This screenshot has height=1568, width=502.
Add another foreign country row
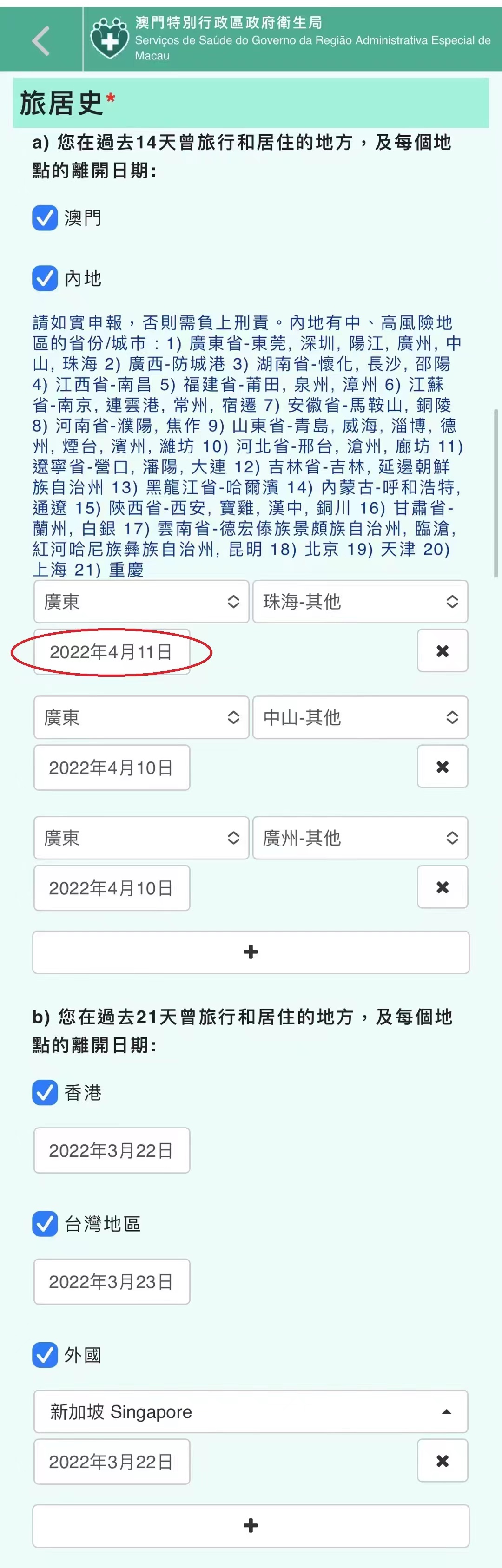coord(251,1525)
